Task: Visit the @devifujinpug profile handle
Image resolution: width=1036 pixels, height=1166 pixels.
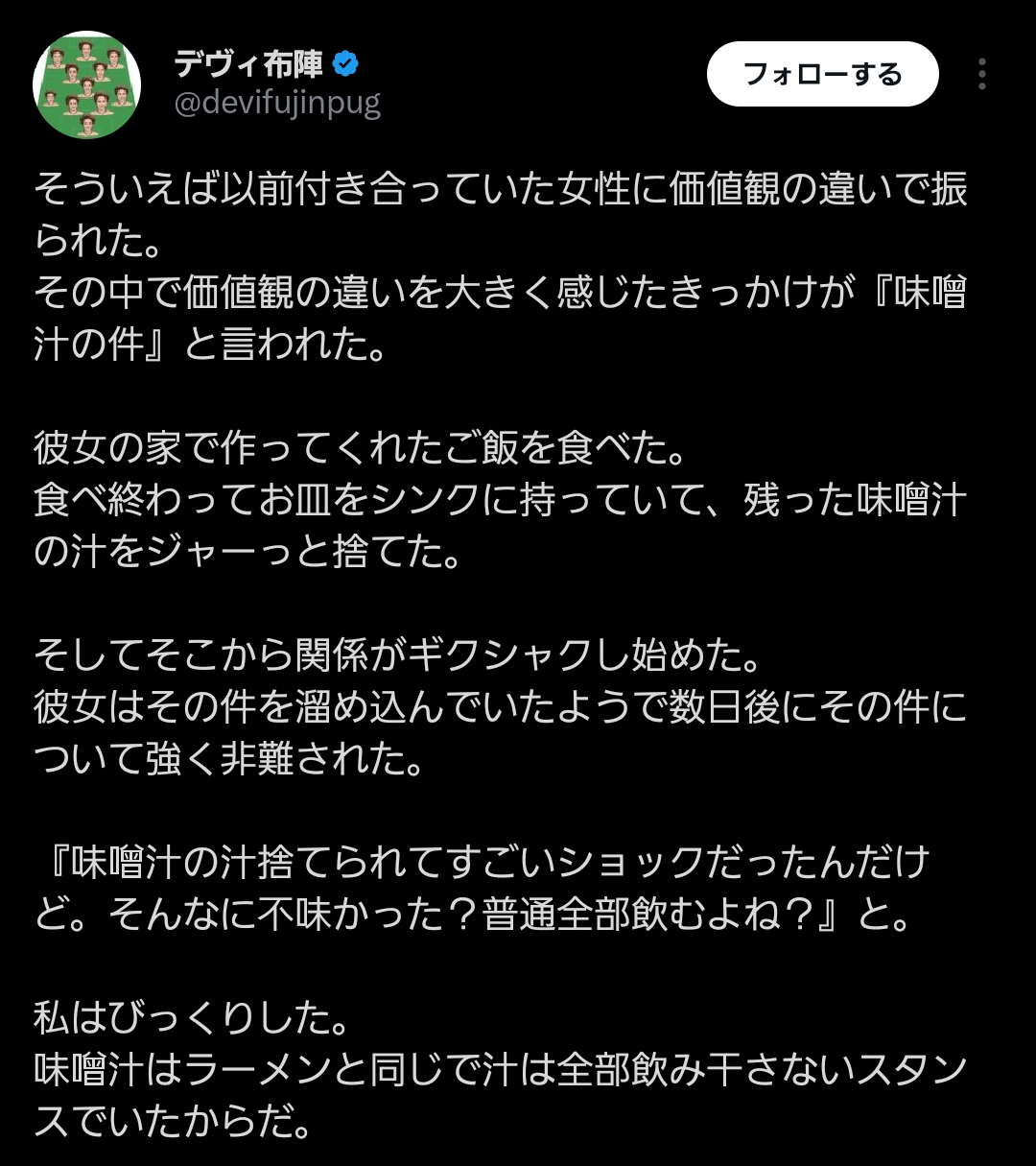Action: (x=277, y=103)
